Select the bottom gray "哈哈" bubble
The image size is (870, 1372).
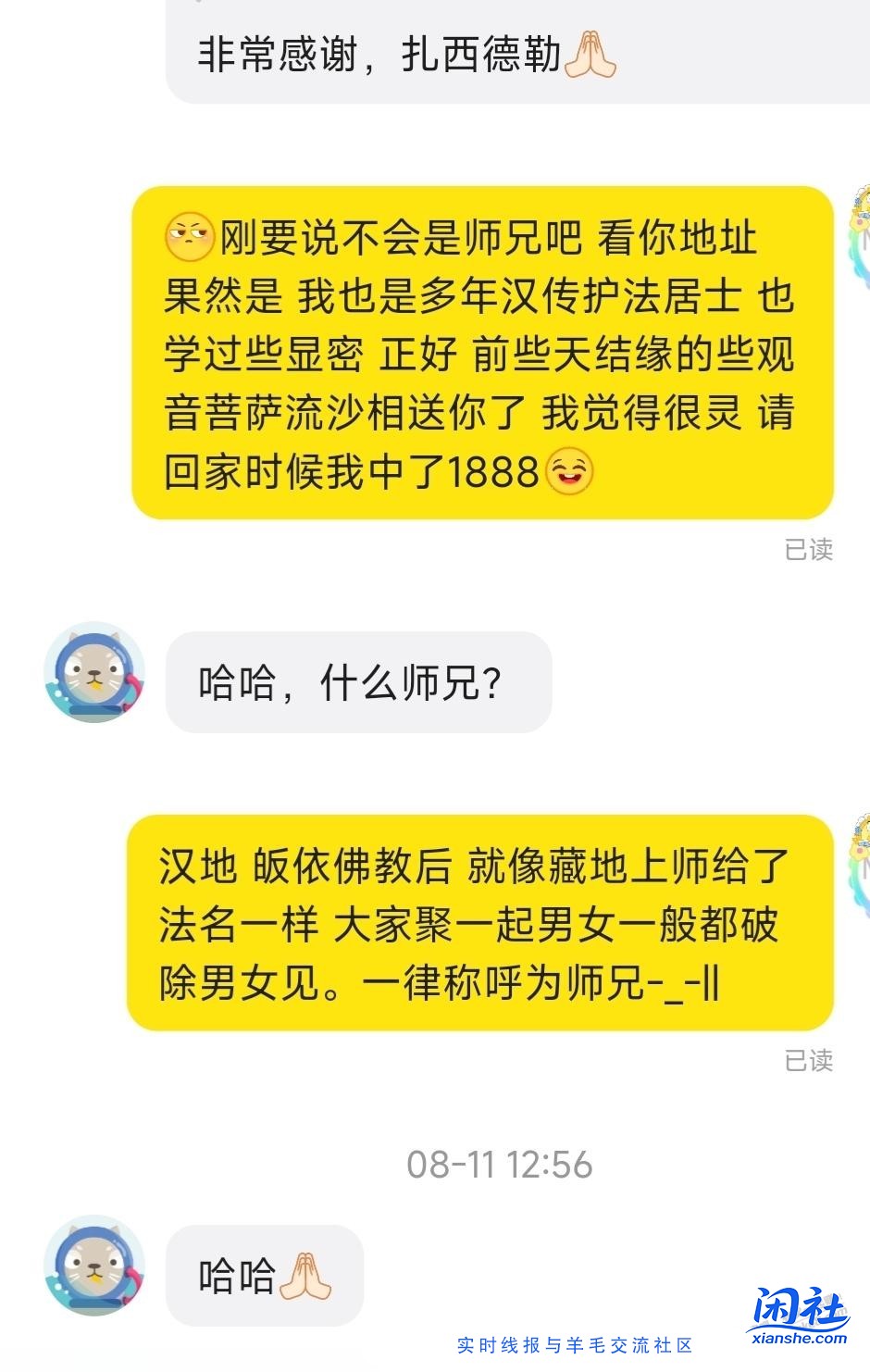click(264, 1276)
